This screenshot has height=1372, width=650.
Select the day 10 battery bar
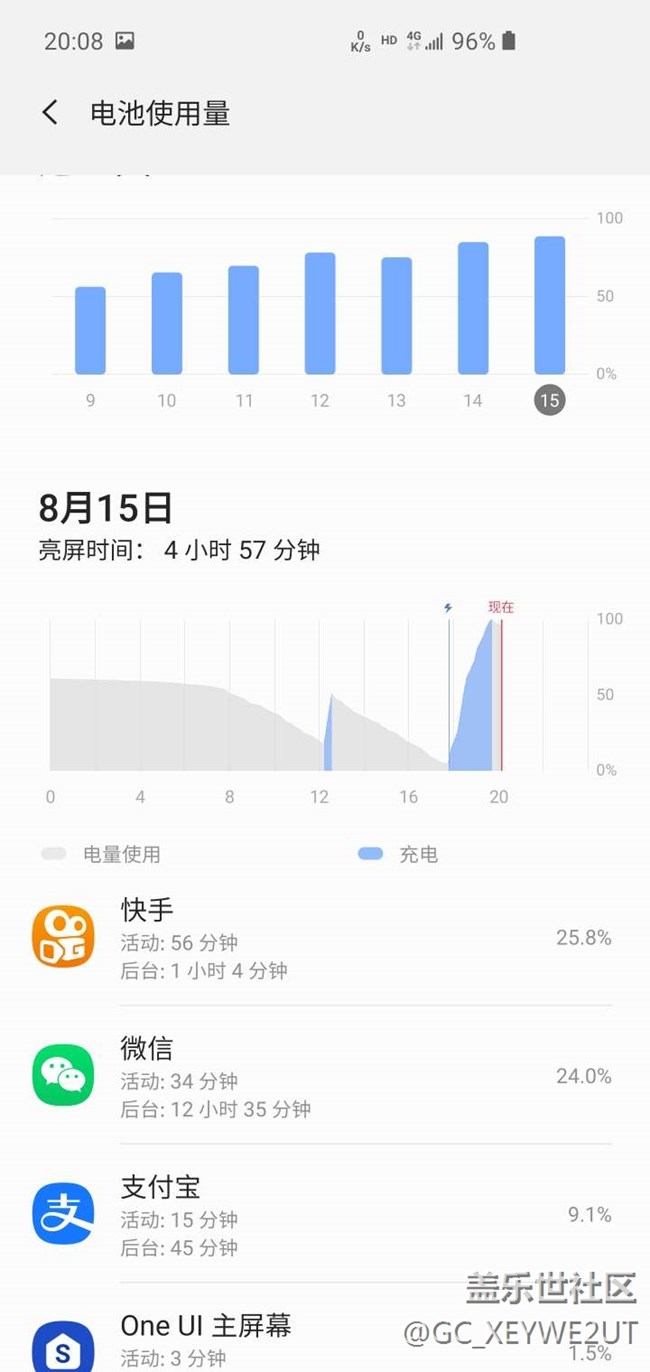click(x=167, y=323)
